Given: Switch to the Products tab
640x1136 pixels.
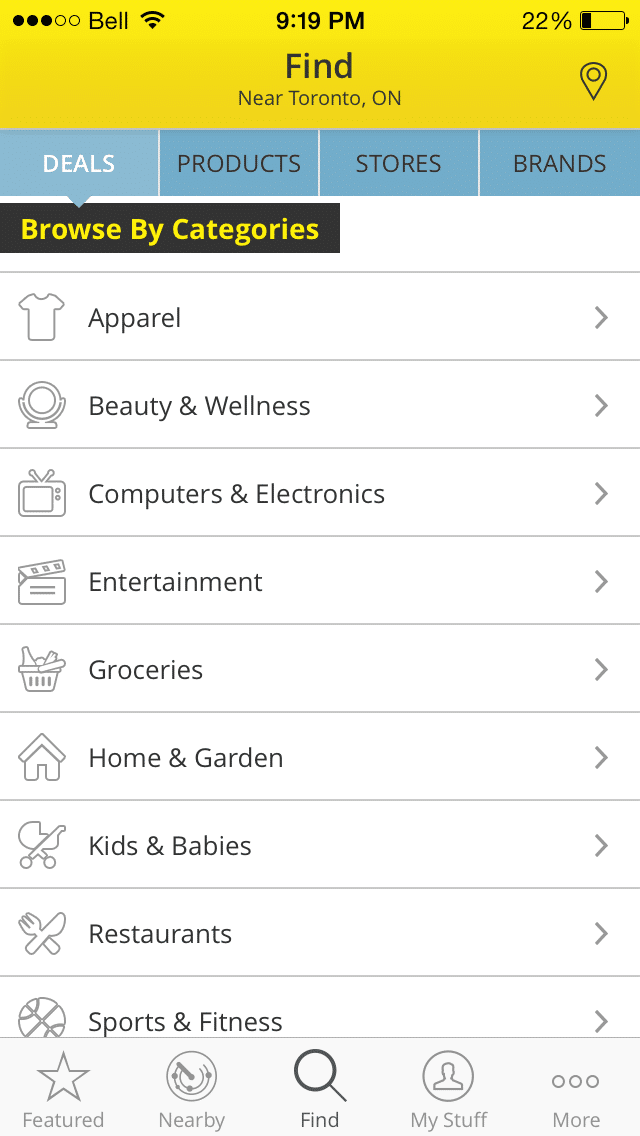Looking at the screenshot, I should coord(239,163).
